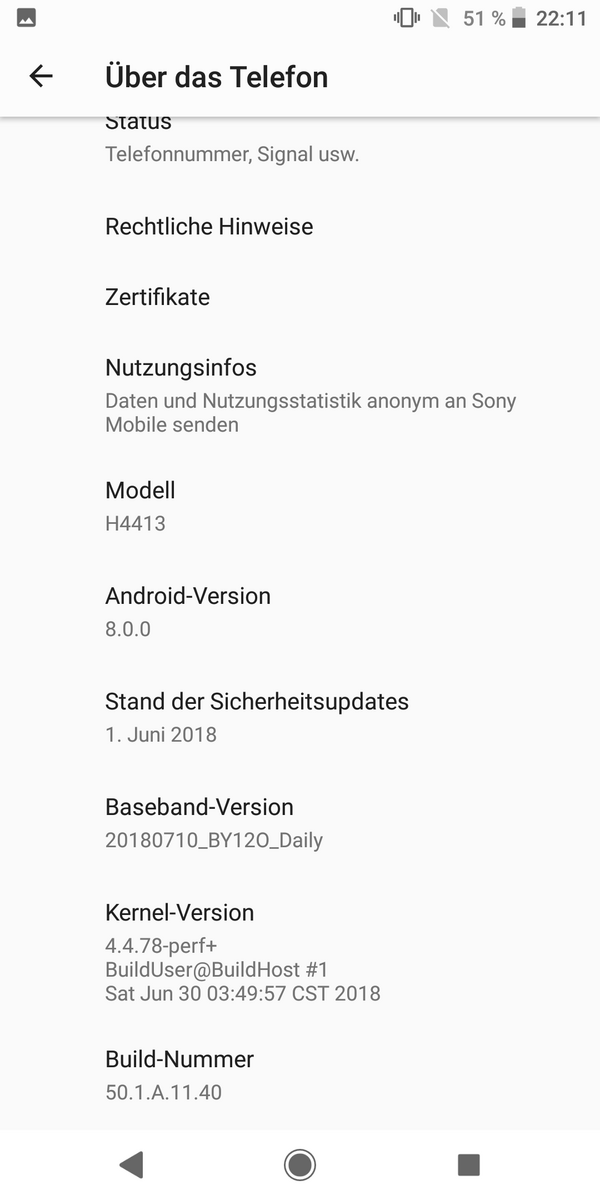Tap the Modell H4413 row
Image resolution: width=600 pixels, height=1200 pixels.
[300, 505]
